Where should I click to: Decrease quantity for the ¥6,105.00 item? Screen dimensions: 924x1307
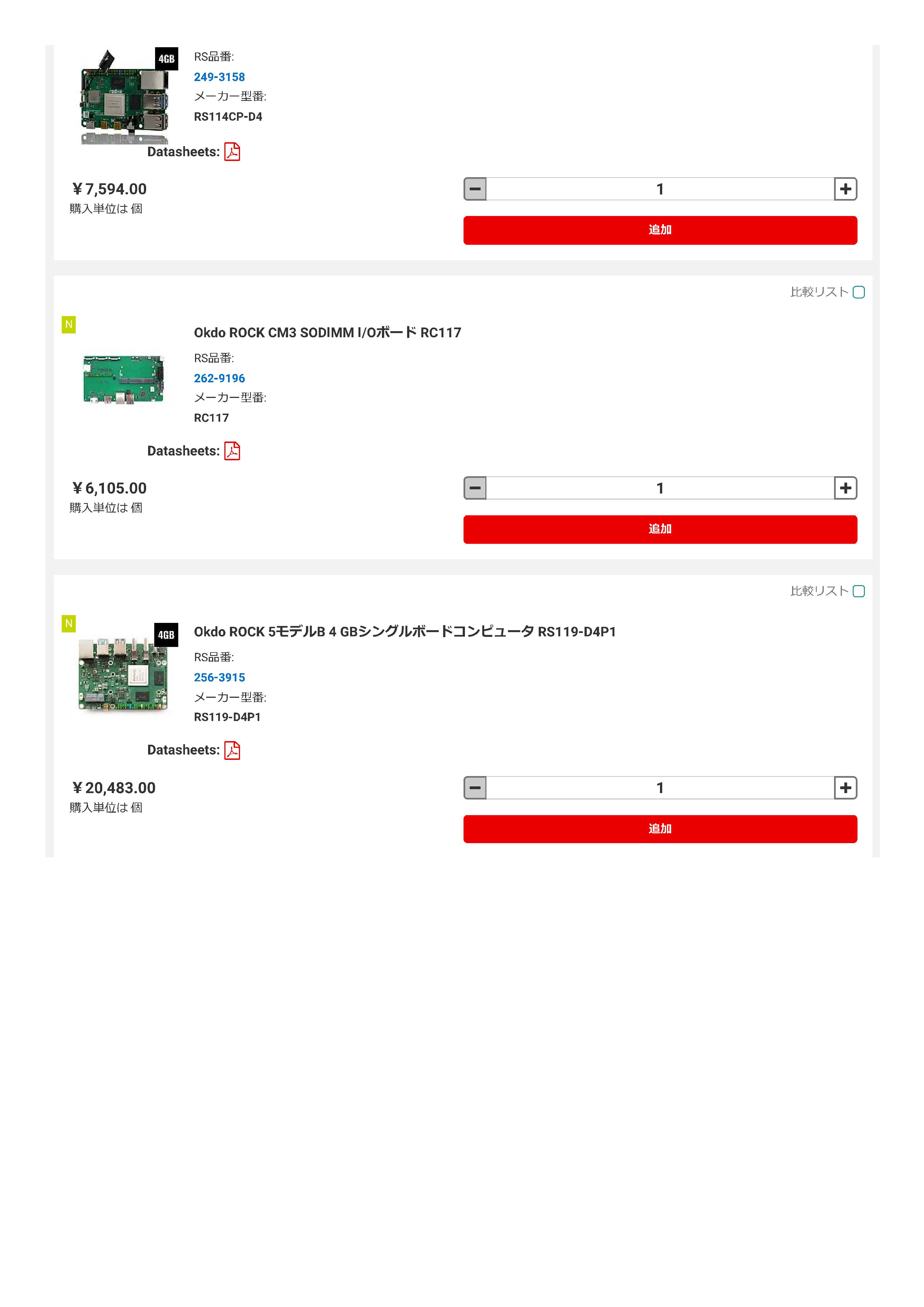[x=475, y=488]
